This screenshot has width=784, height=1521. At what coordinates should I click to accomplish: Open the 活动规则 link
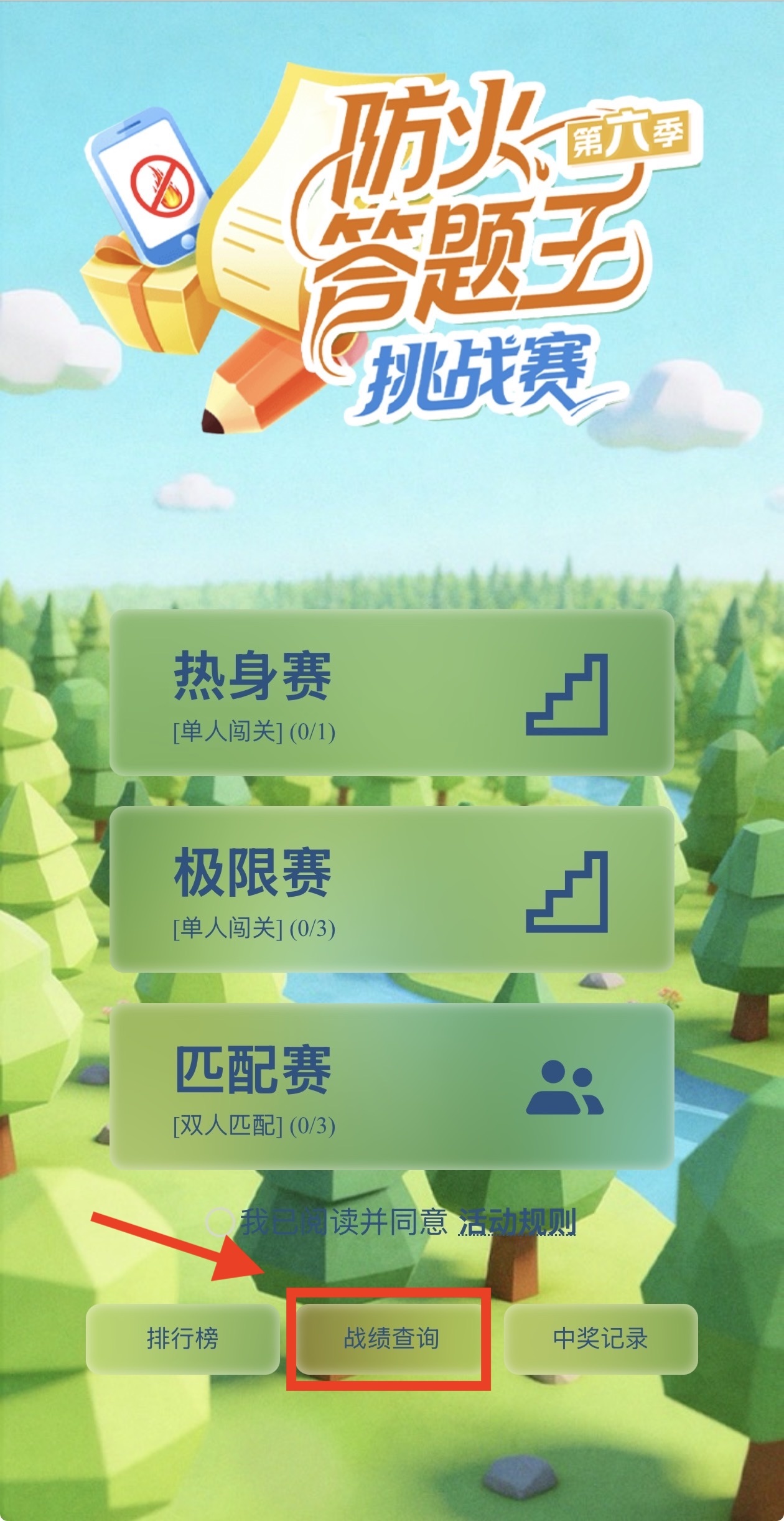517,1222
